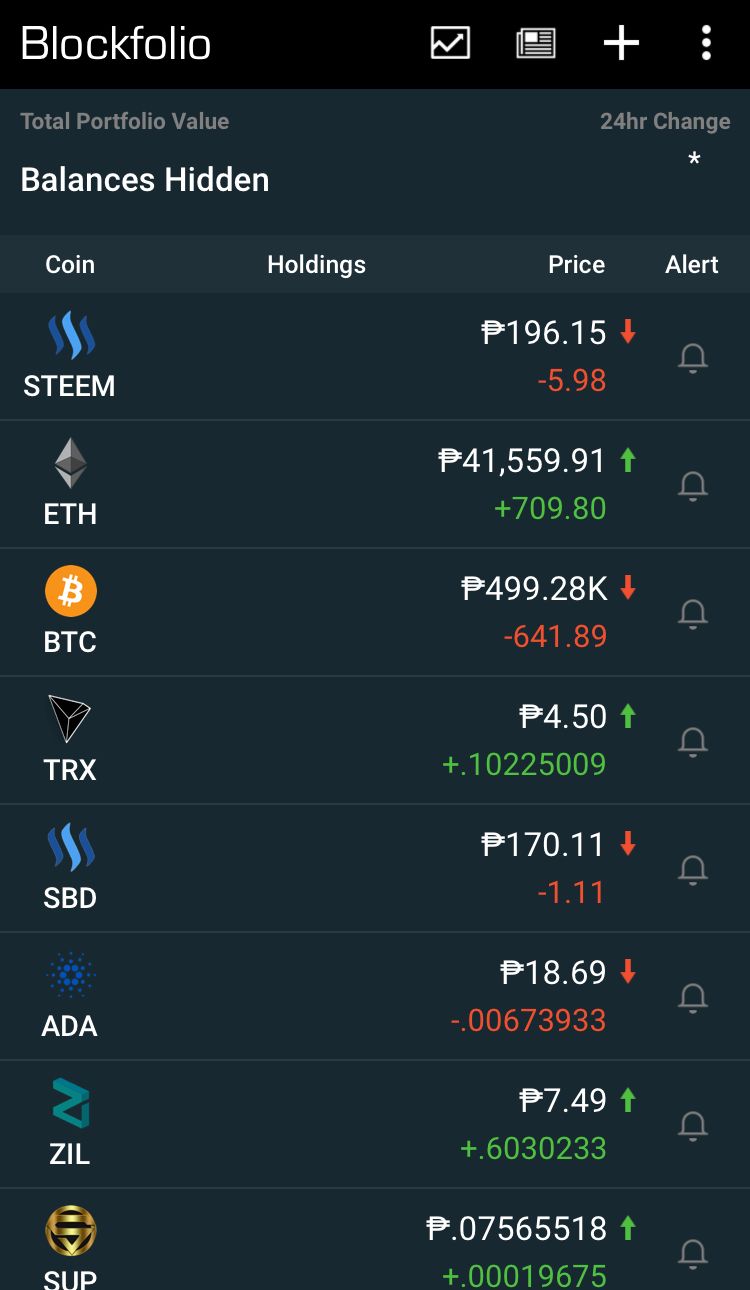Screen dimensions: 750x1290
Task: Open the news feed icon
Action: point(536,43)
